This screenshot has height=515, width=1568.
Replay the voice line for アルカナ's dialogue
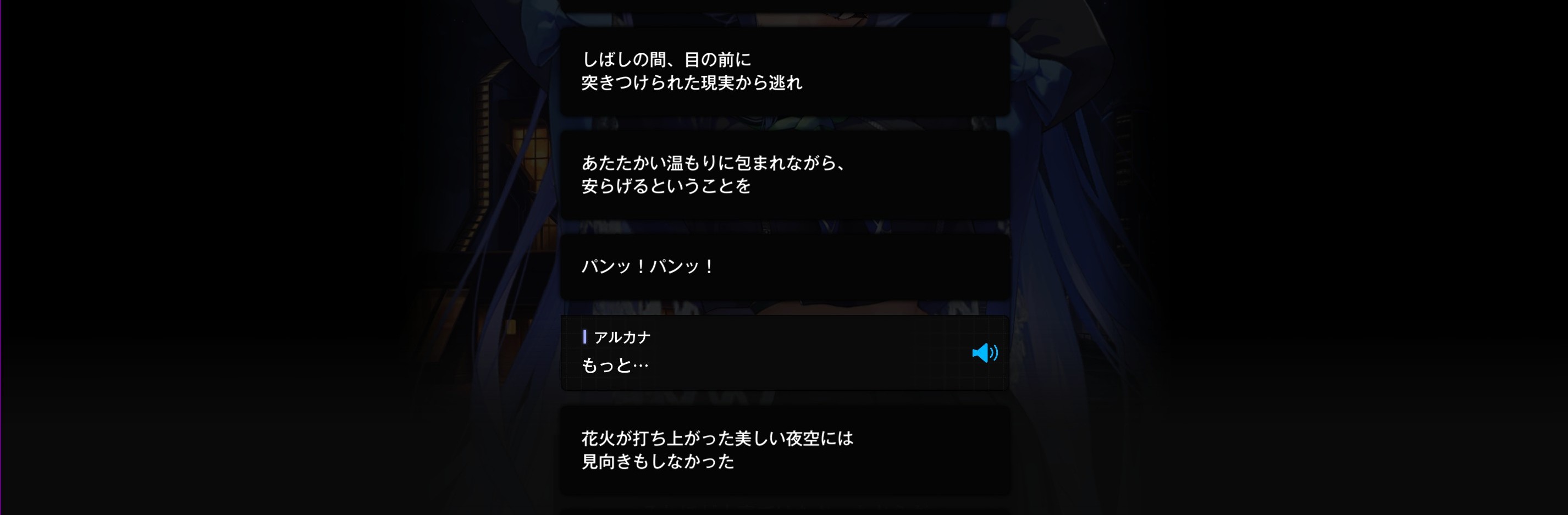point(984,353)
